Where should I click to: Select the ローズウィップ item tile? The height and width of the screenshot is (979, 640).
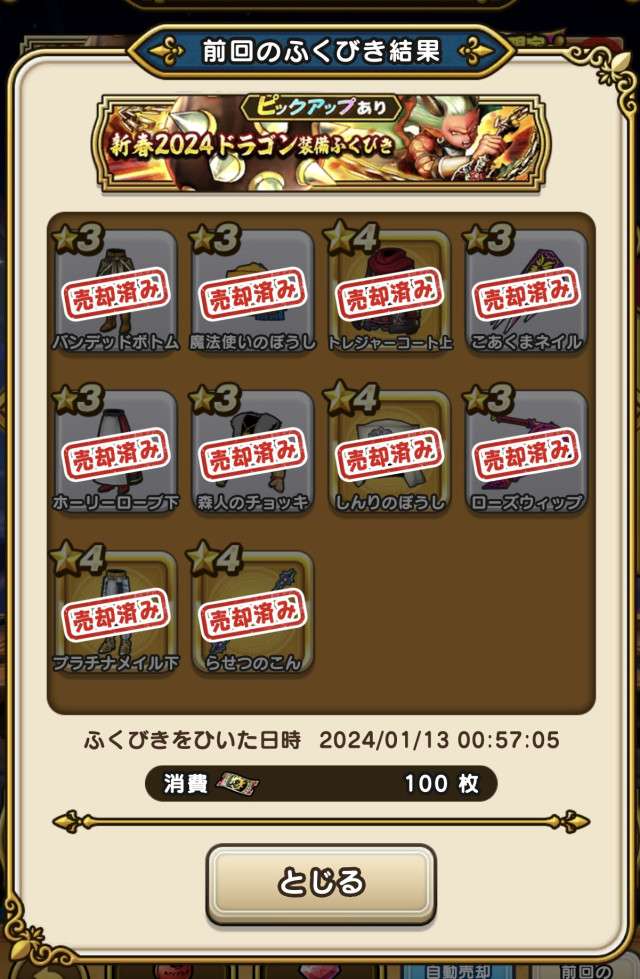click(x=526, y=451)
